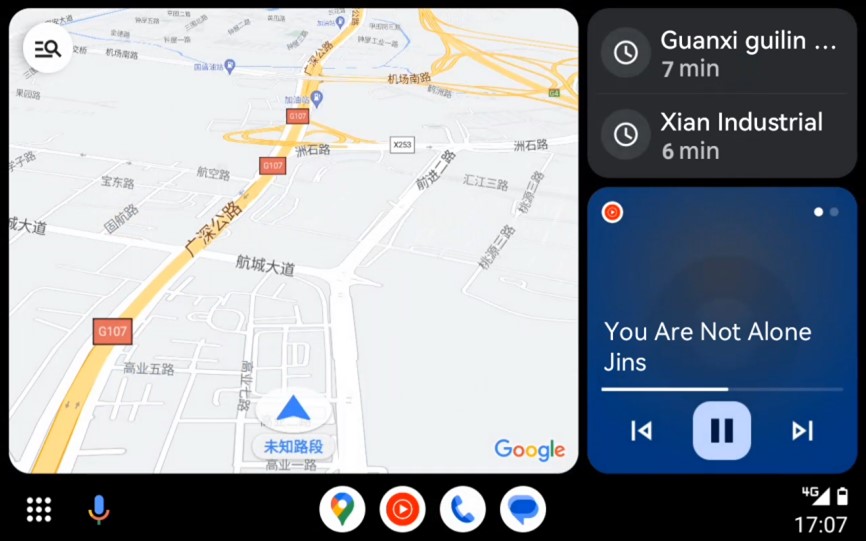The width and height of the screenshot is (866, 541).
Task: Open the You Are Not Alone music card
Action: click(707, 345)
